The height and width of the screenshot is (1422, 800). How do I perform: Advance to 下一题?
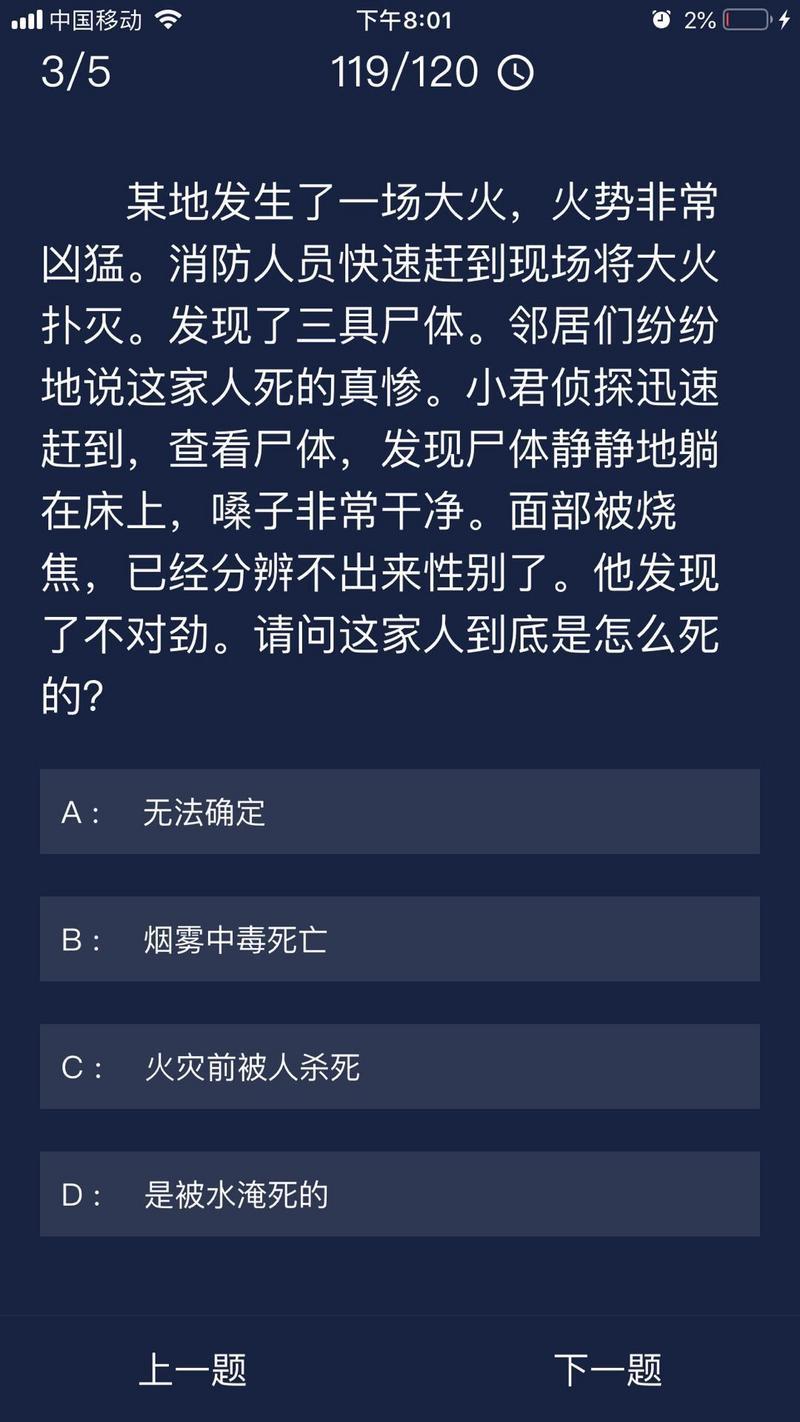coord(607,1369)
